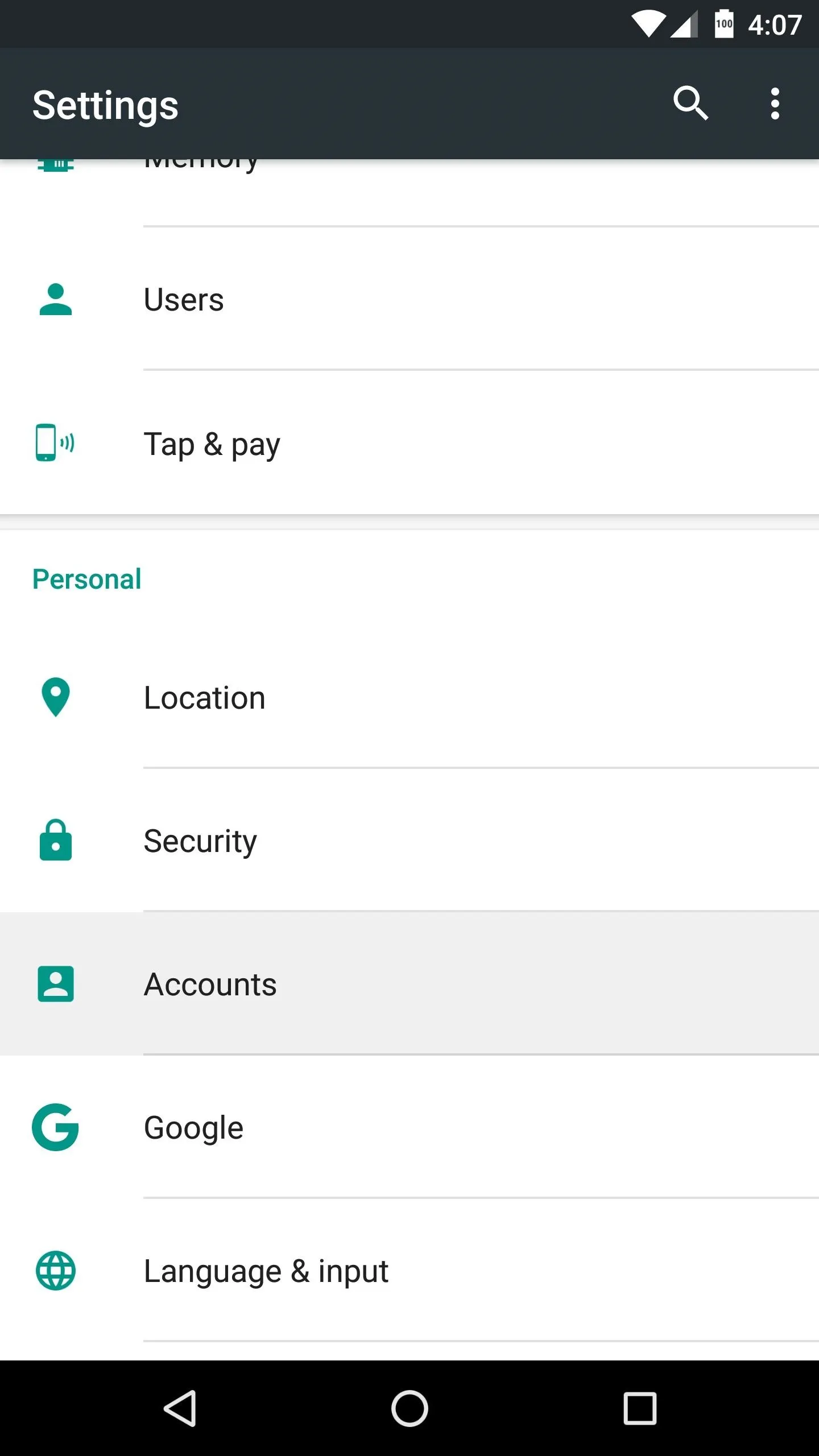
Task: Tap the system back button
Action: (x=180, y=1408)
